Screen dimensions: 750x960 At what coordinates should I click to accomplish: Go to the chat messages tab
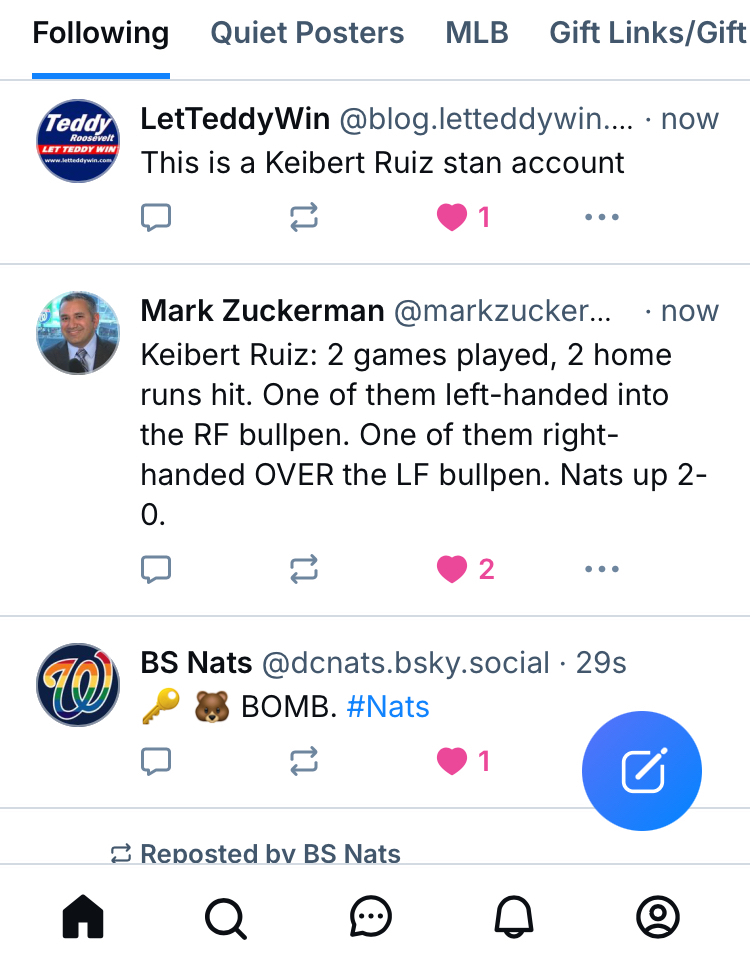click(371, 916)
